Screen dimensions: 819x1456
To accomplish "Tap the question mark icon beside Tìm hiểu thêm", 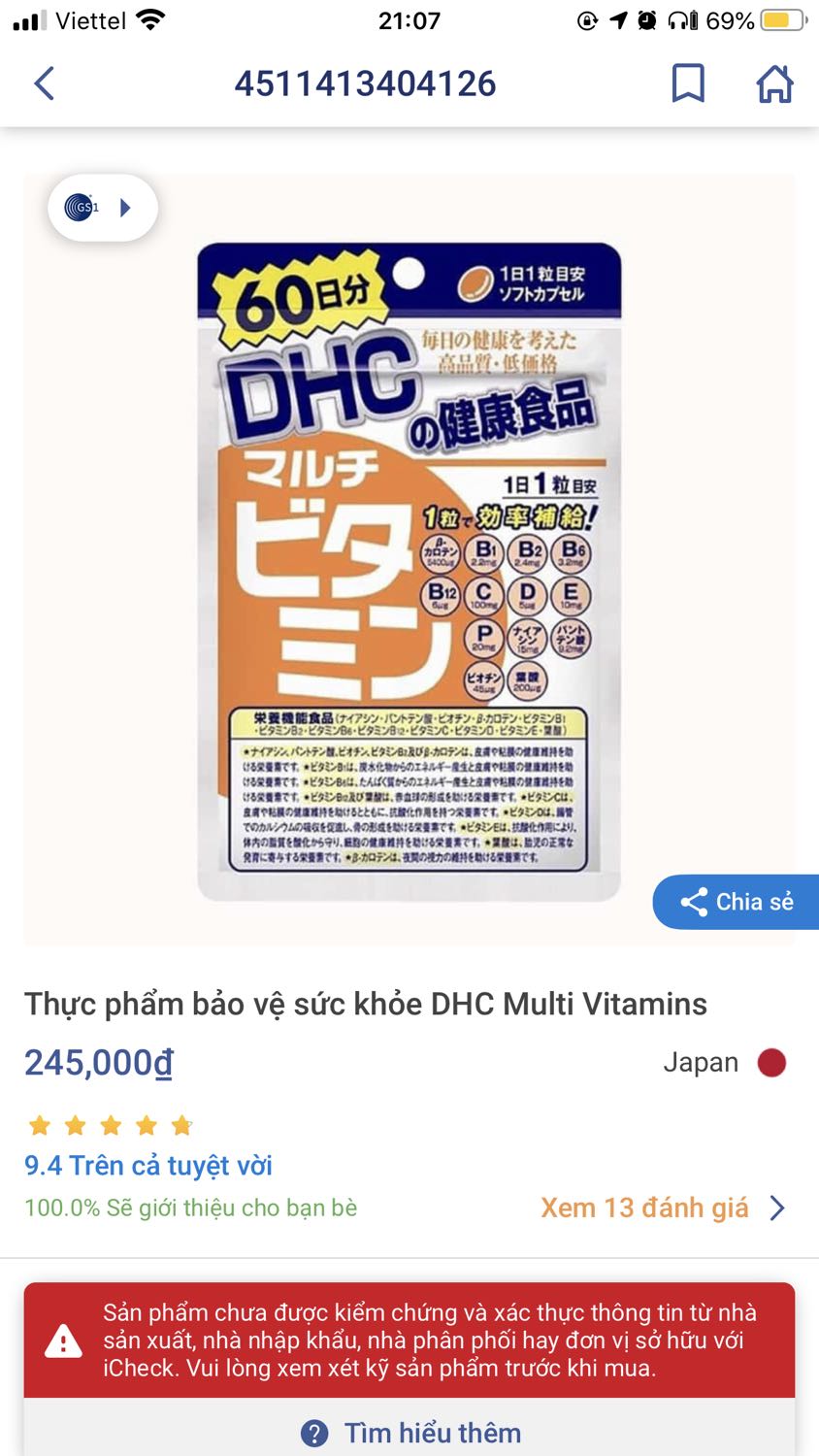I will pos(312,1433).
